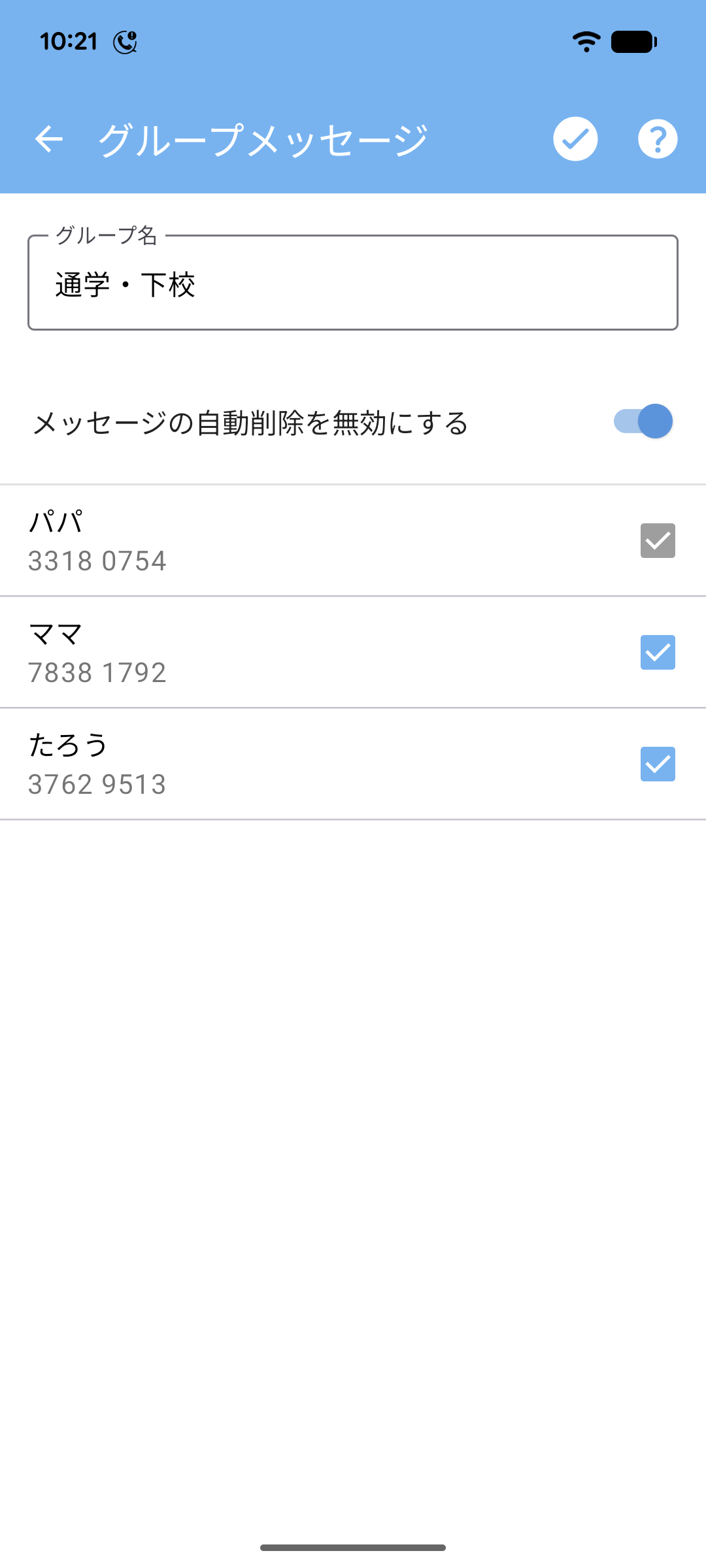Tap the number 7838 1792 under ママ
The height and width of the screenshot is (1568, 706).
tap(98, 672)
